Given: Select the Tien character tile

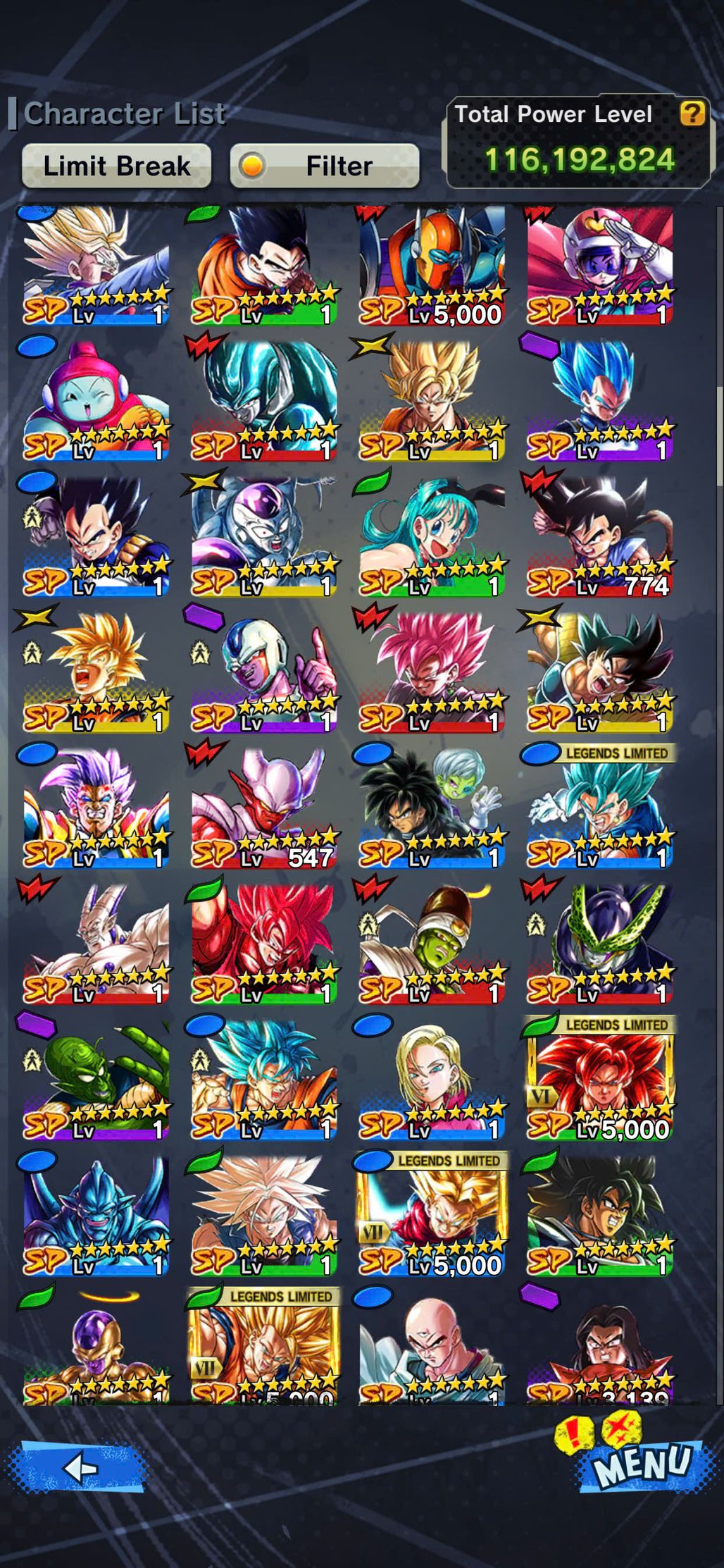Looking at the screenshot, I should pyautogui.click(x=432, y=1350).
